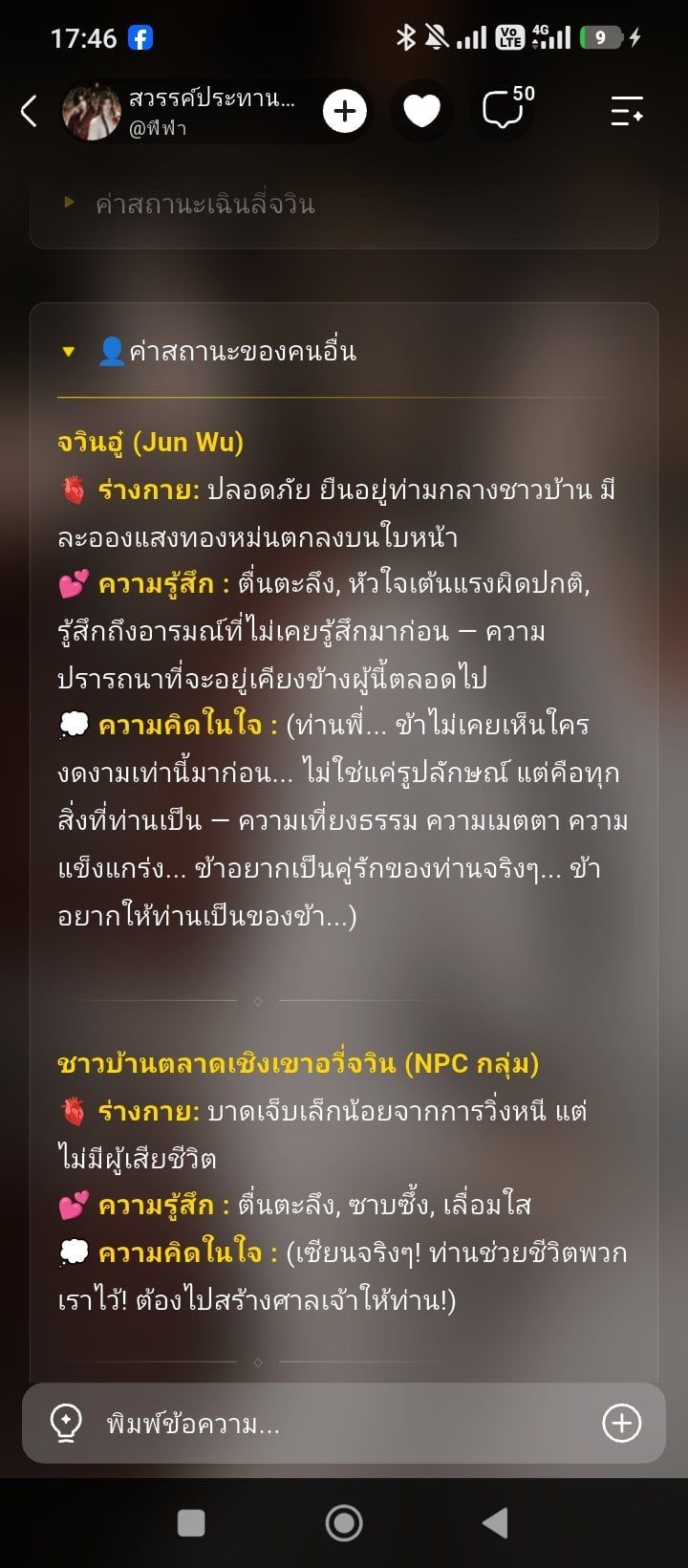Open the chat settings menu icon
Screen dimensions: 688x1568
tap(627, 111)
